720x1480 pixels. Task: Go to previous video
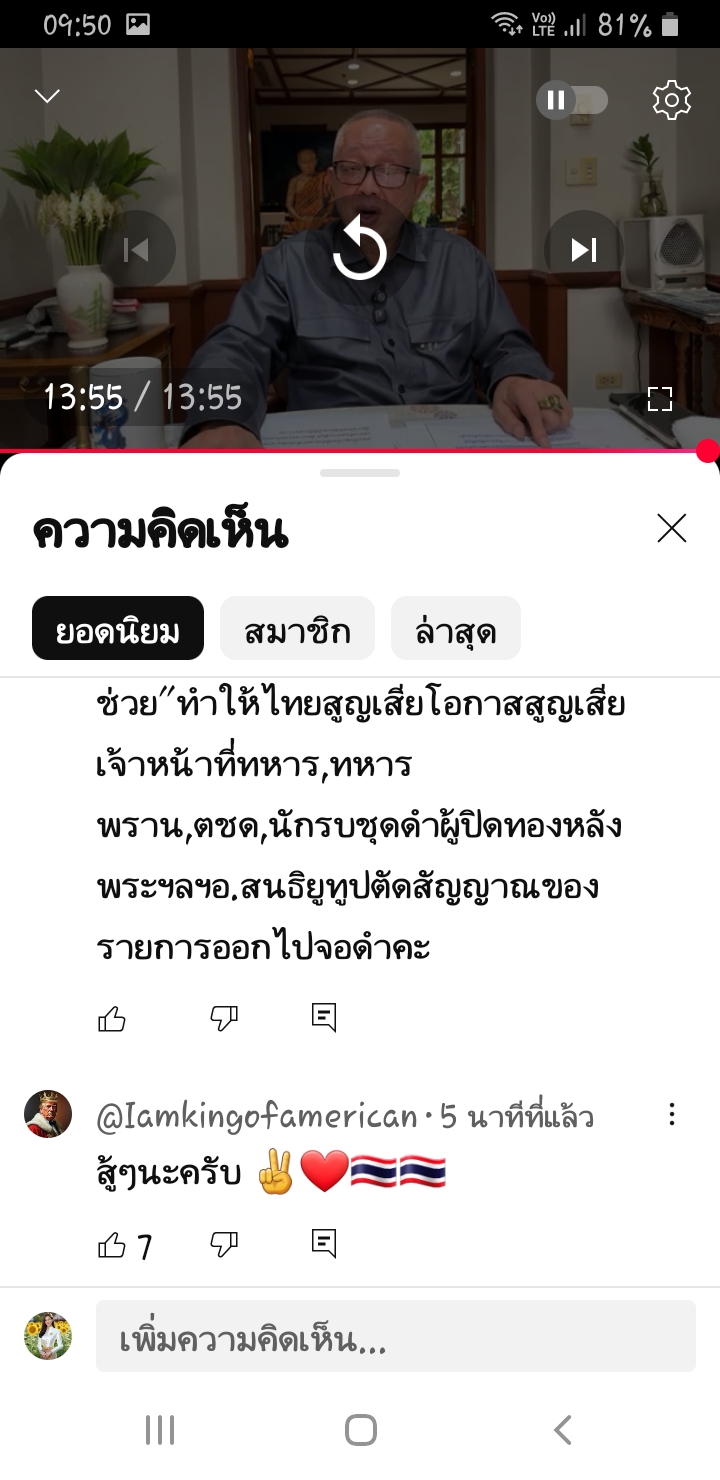pos(136,250)
